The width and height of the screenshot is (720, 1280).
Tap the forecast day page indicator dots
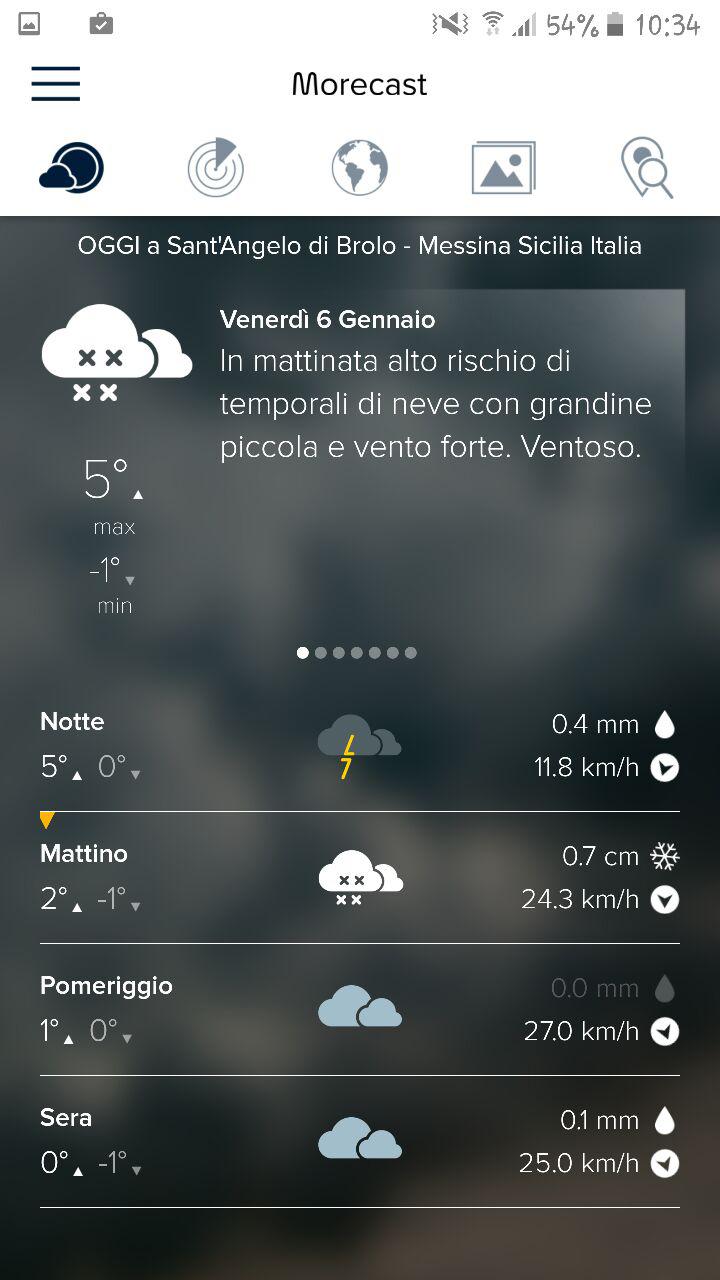point(357,653)
